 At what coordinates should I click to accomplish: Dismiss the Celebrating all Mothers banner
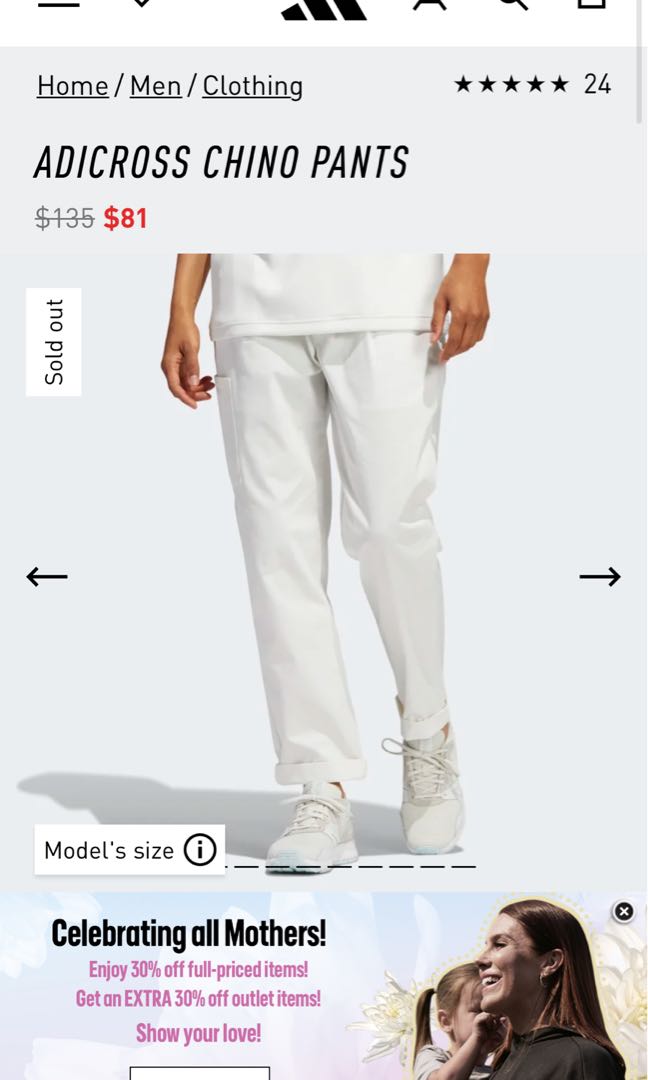pos(624,911)
